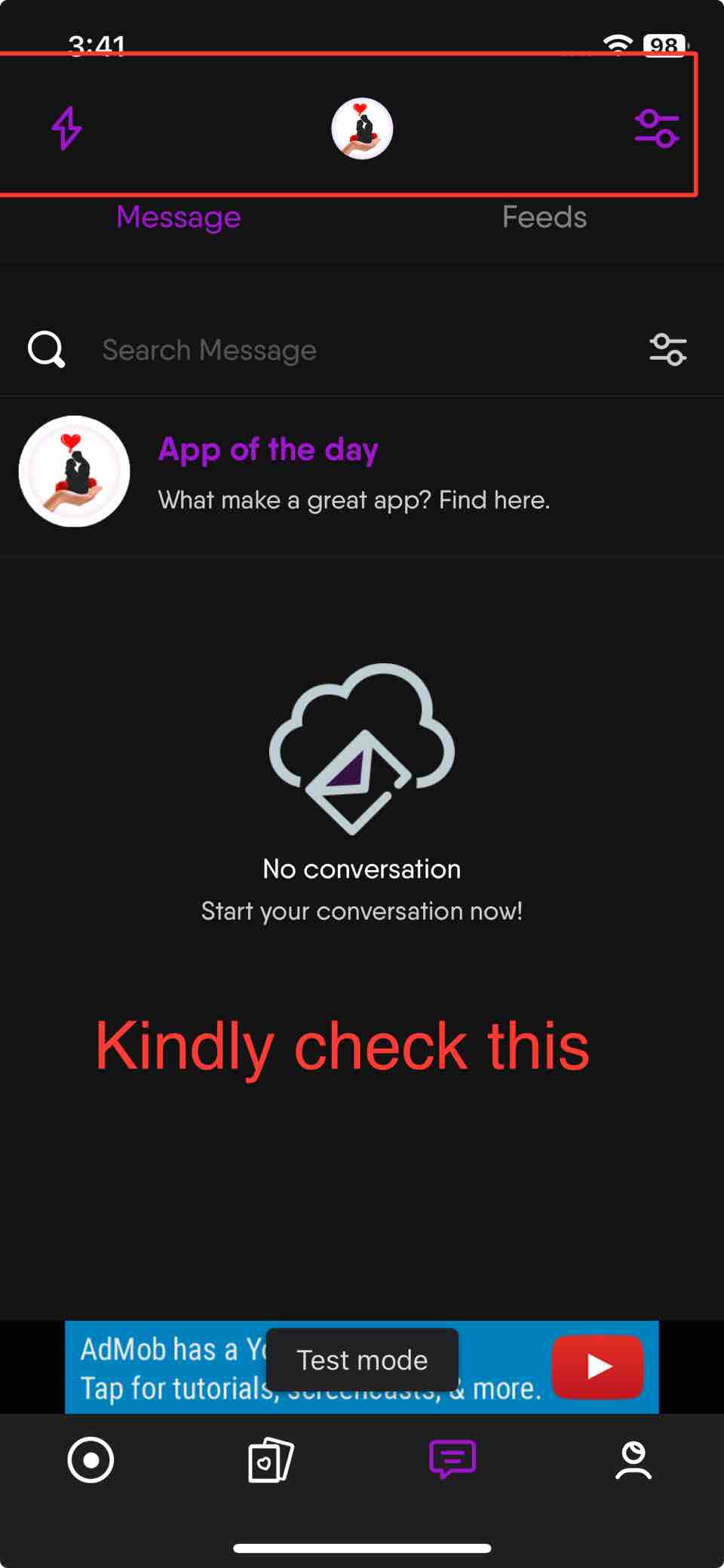
Task: Go to the discover circle tab
Action: click(90, 1460)
